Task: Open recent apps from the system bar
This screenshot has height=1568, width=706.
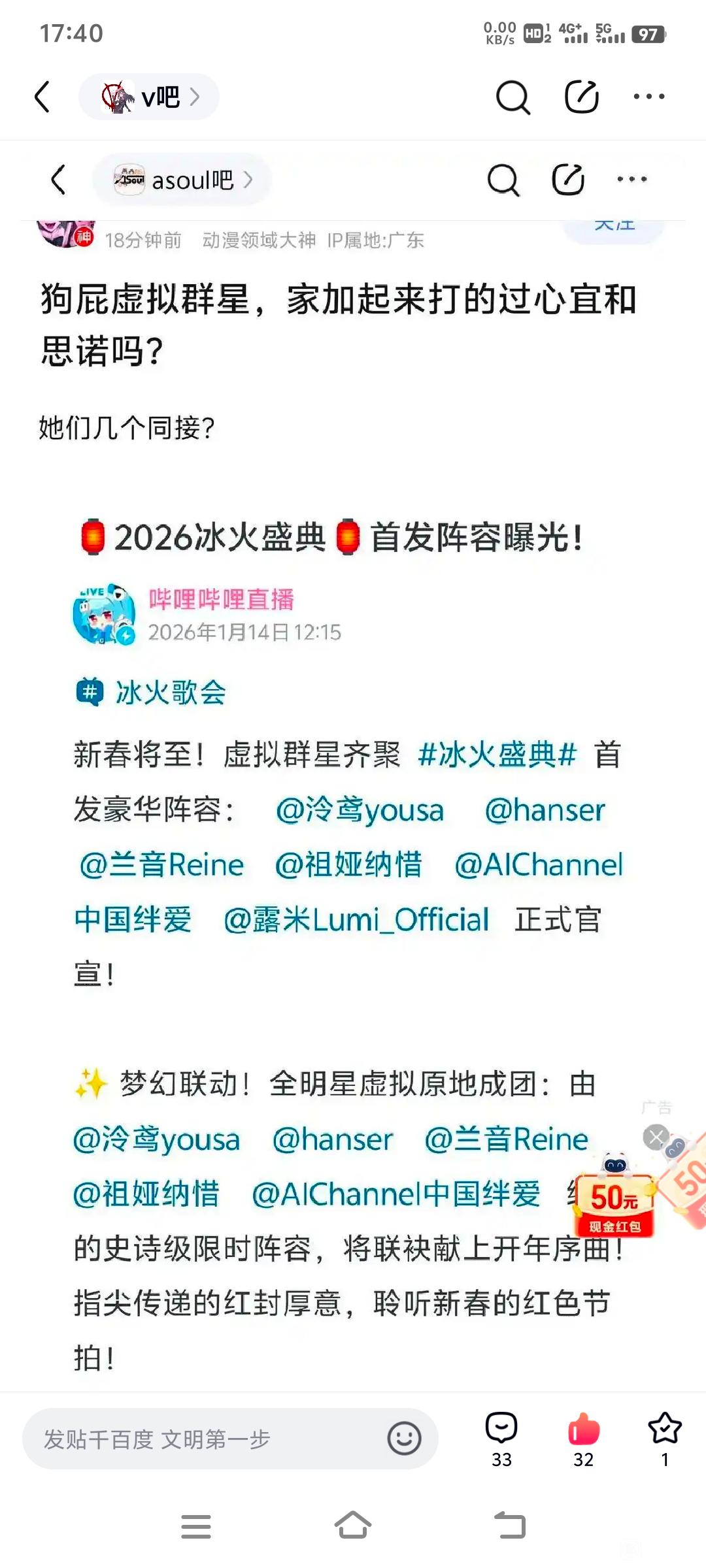Action: coord(196,1526)
